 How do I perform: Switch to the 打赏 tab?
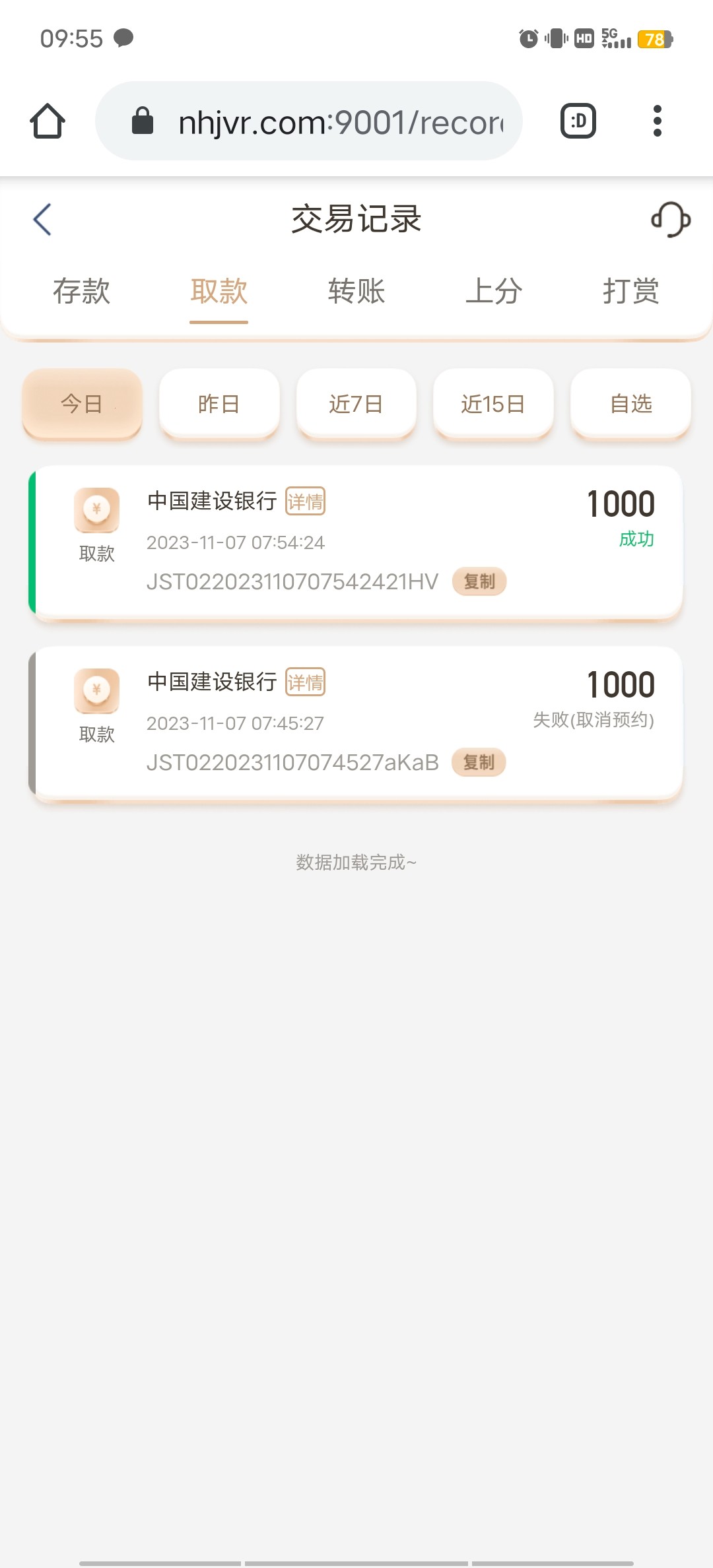[631, 291]
